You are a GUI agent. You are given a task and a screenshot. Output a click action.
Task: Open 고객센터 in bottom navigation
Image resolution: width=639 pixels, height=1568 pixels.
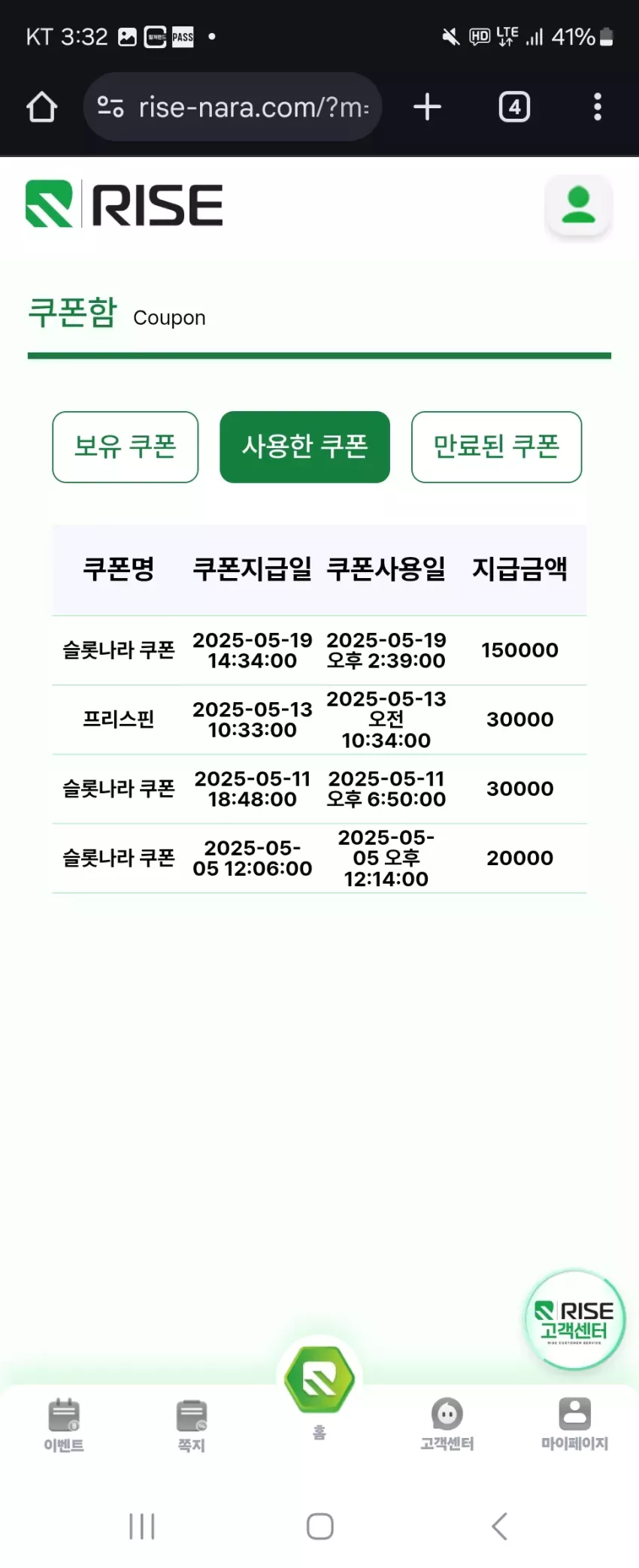coord(447,1424)
